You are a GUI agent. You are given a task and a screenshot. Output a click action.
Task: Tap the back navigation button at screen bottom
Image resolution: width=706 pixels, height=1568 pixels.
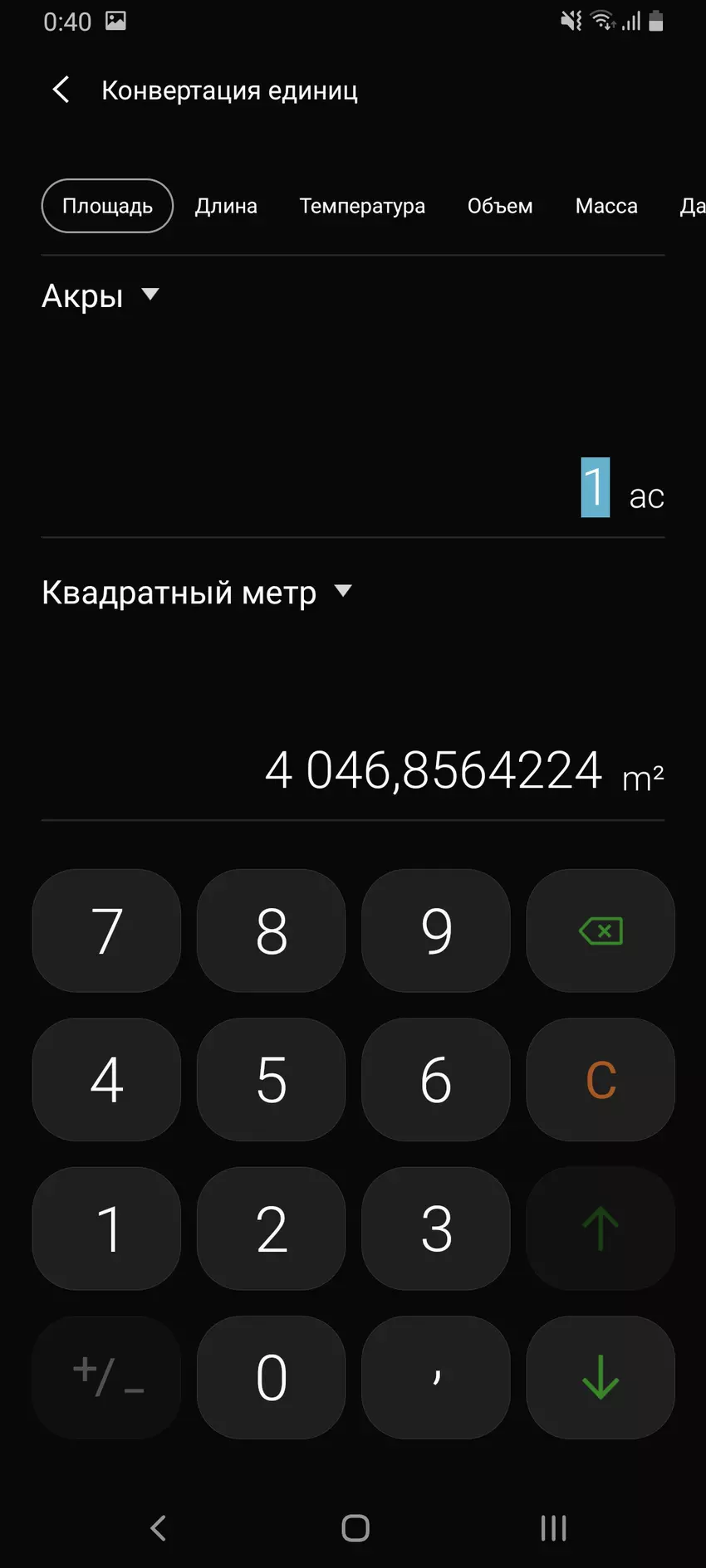pyautogui.click(x=158, y=1527)
